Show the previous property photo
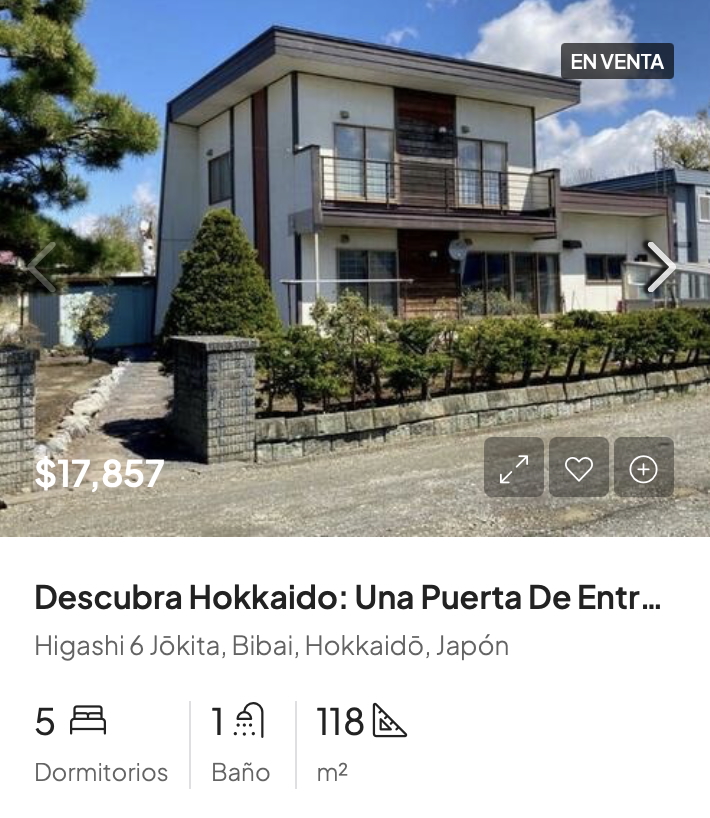The image size is (710, 818). [42, 267]
